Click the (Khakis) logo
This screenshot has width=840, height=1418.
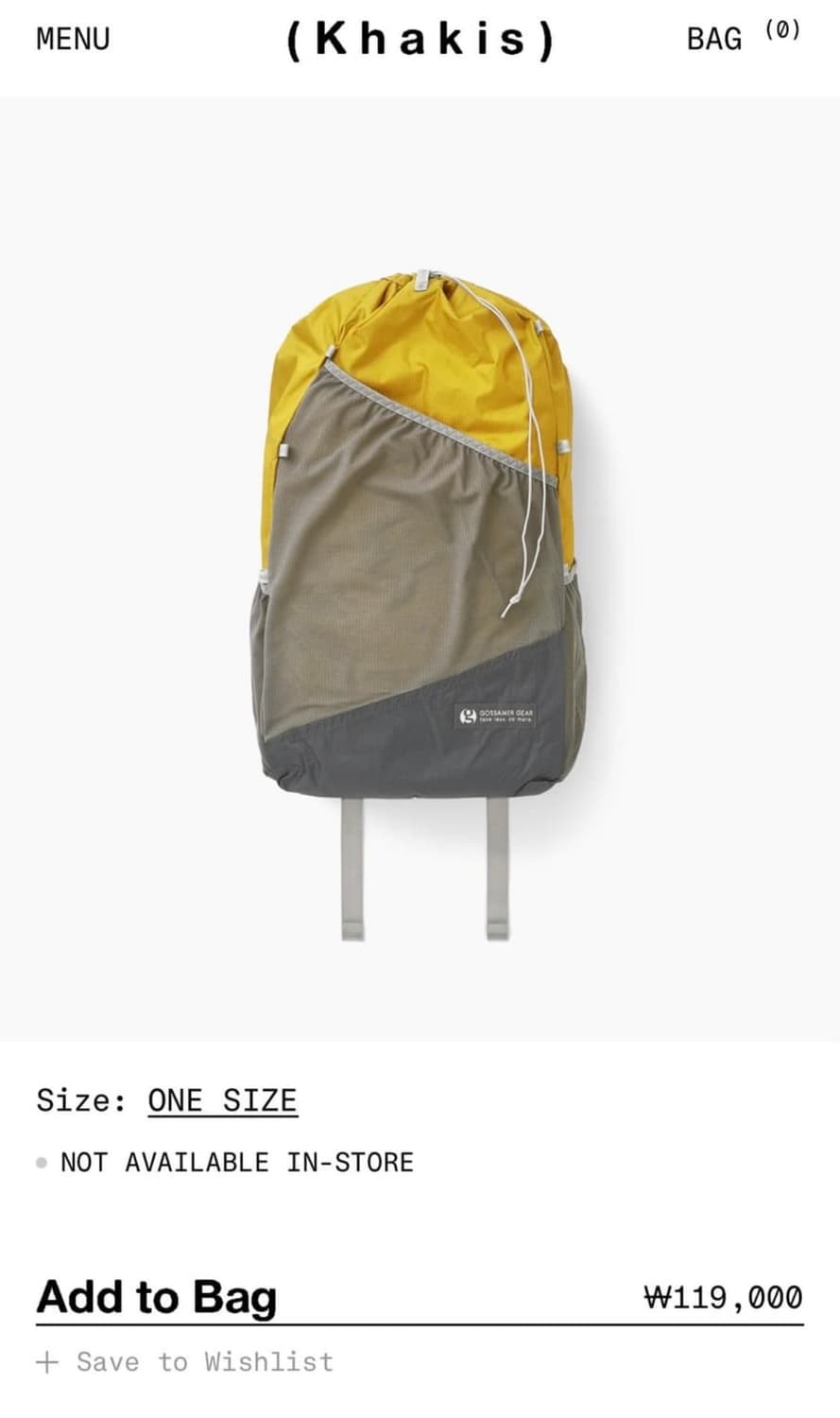pos(420,39)
